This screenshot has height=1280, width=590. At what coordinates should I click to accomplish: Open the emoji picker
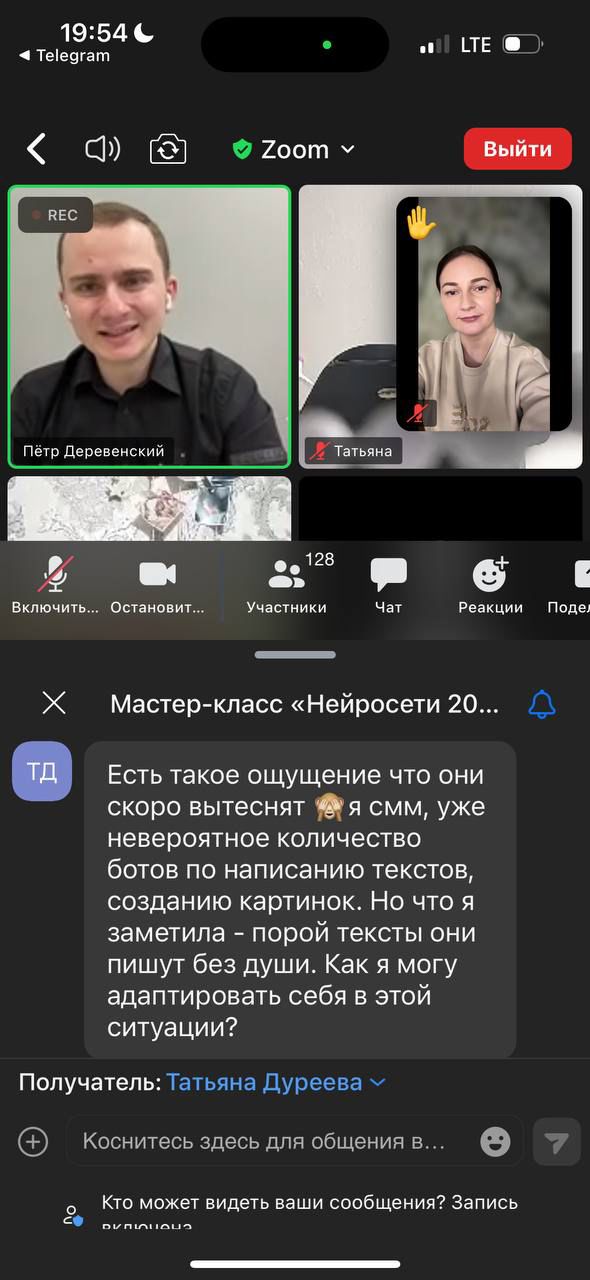coord(495,1141)
